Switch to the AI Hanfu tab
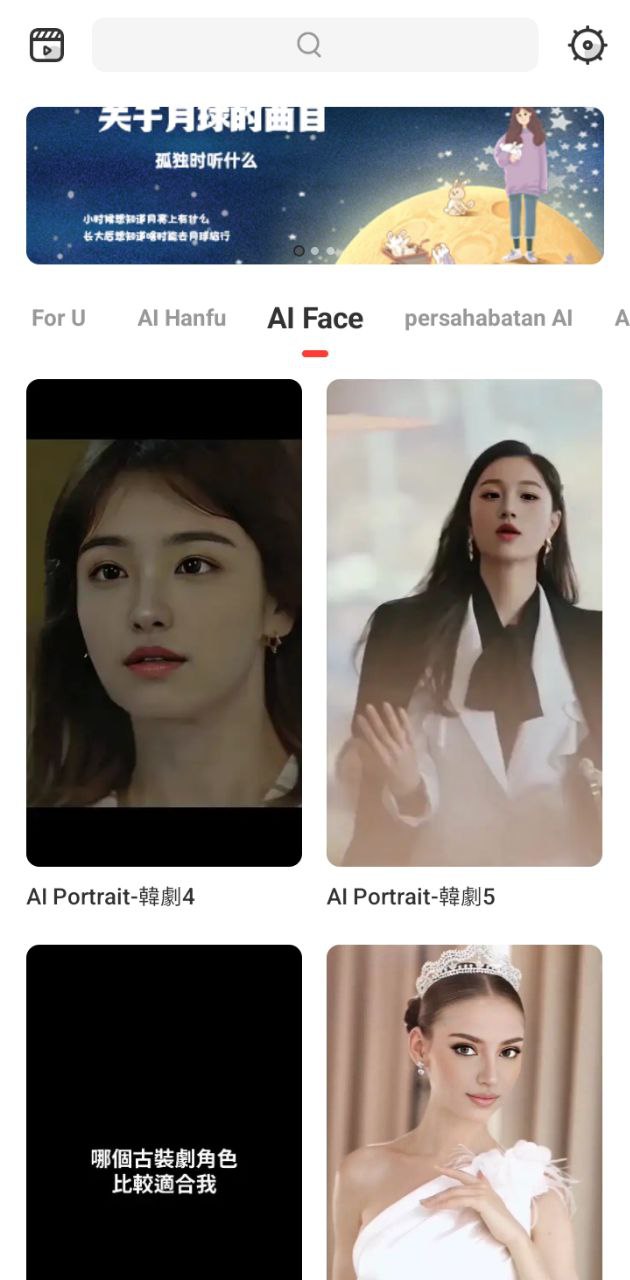Viewport: 630px width, 1280px height. [182, 318]
